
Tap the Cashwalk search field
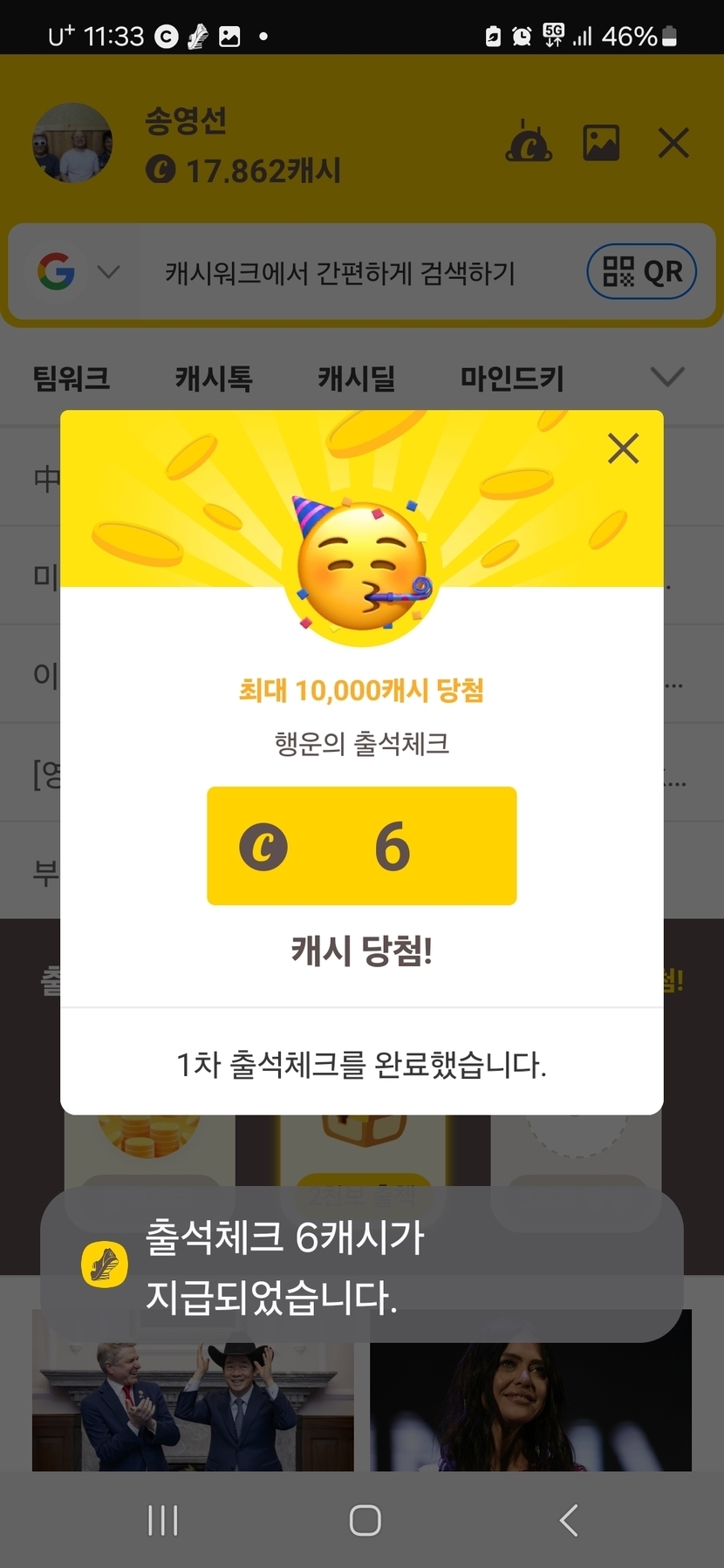tap(340, 274)
